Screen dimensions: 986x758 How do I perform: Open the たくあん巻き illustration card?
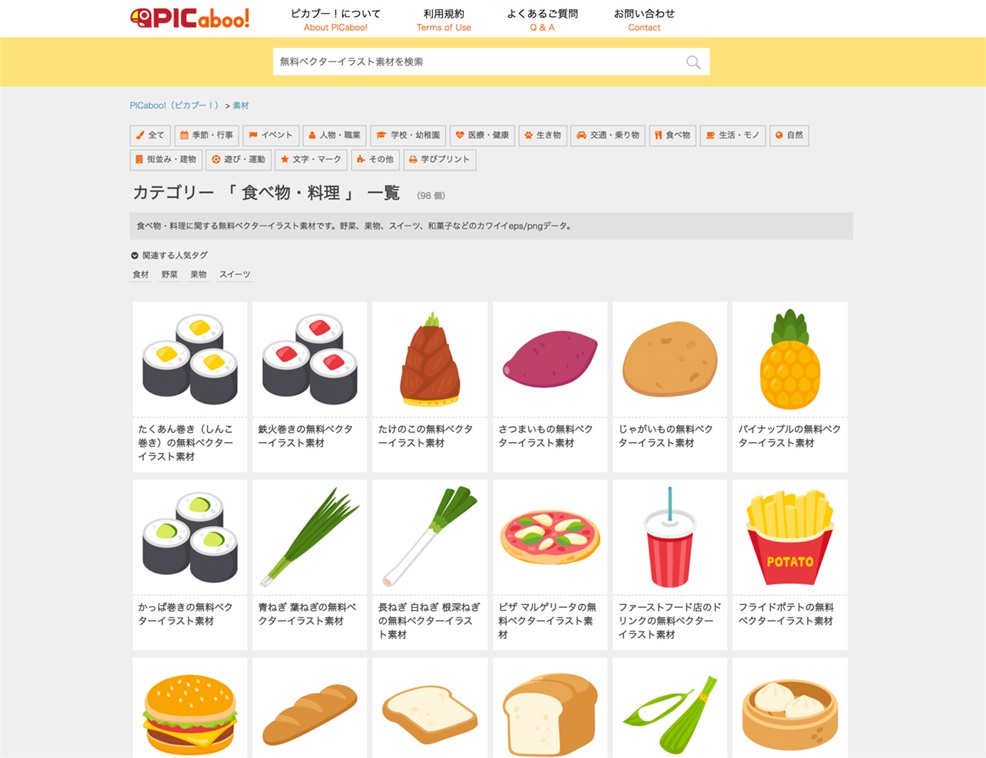click(190, 385)
